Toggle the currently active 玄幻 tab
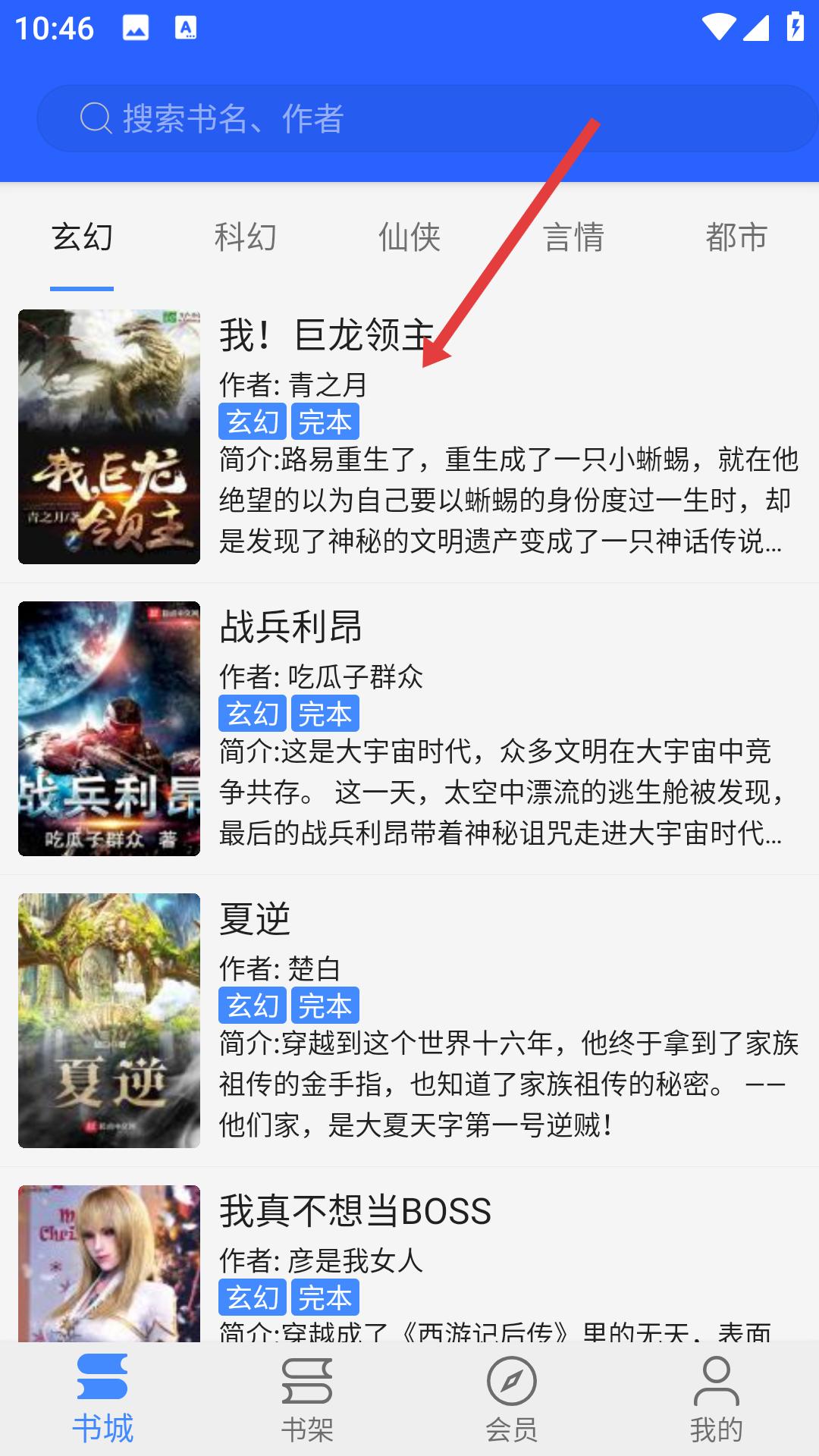The width and height of the screenshot is (819, 1456). (x=81, y=237)
